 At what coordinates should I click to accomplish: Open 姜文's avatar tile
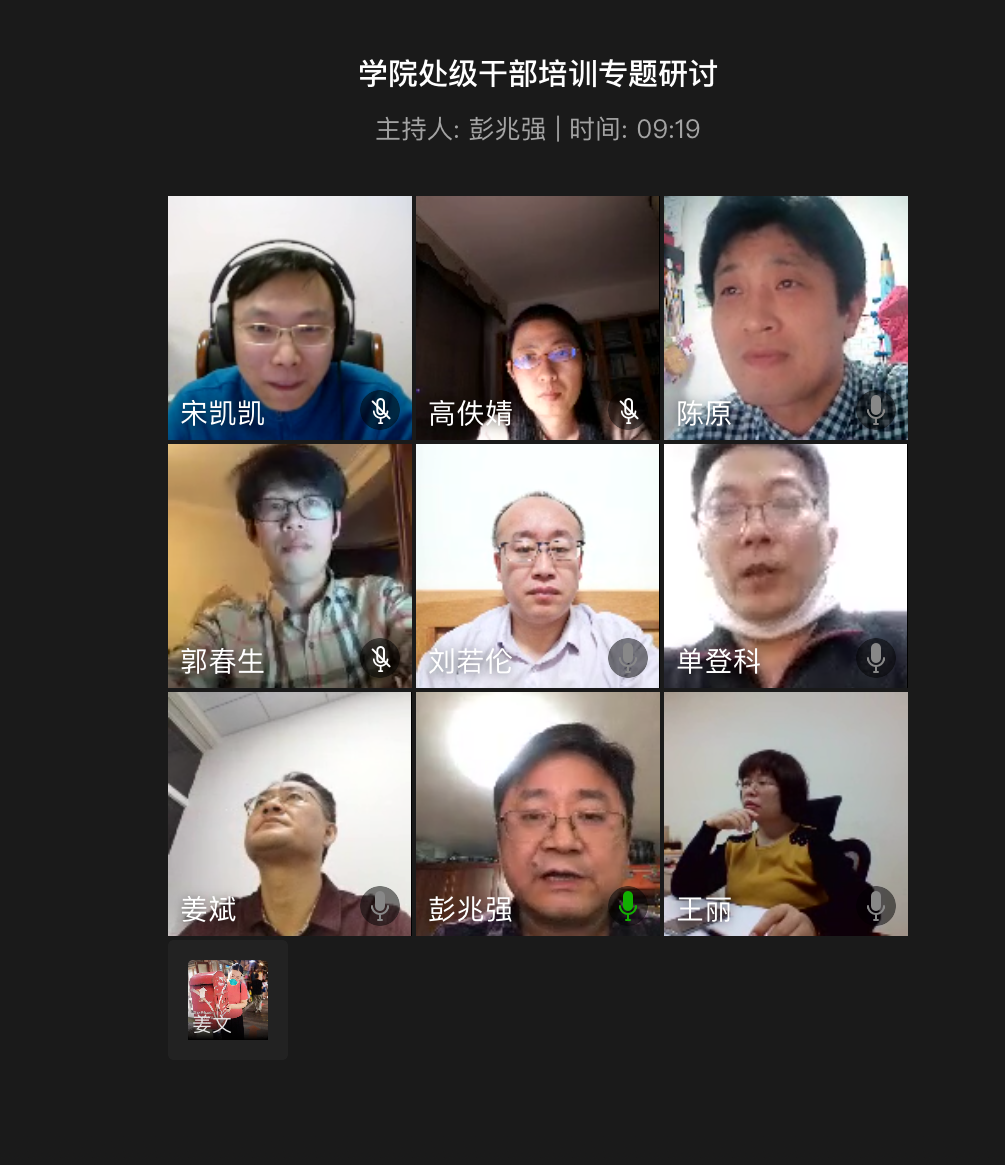point(228,999)
